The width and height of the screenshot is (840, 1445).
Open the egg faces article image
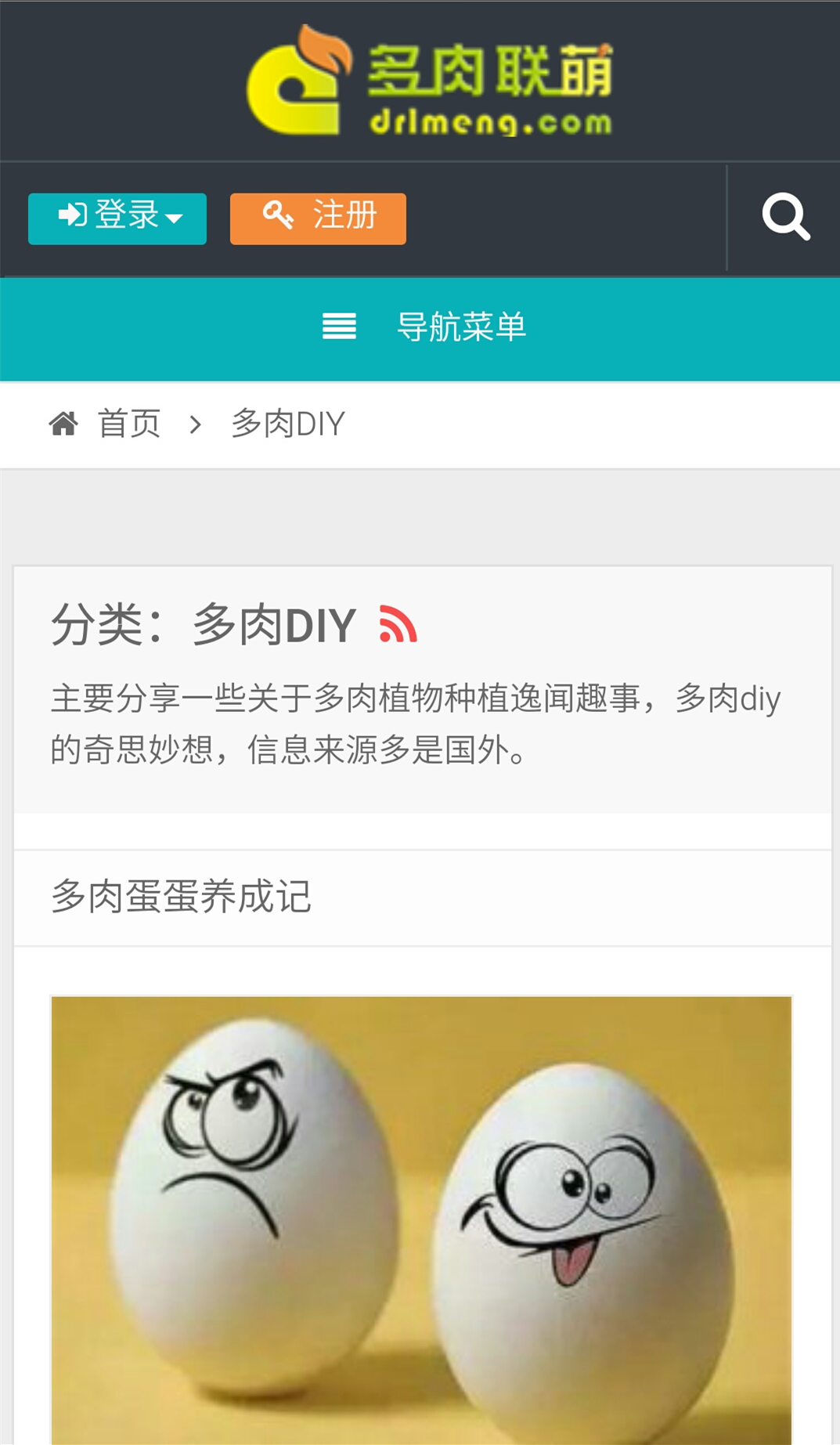coord(421,1218)
